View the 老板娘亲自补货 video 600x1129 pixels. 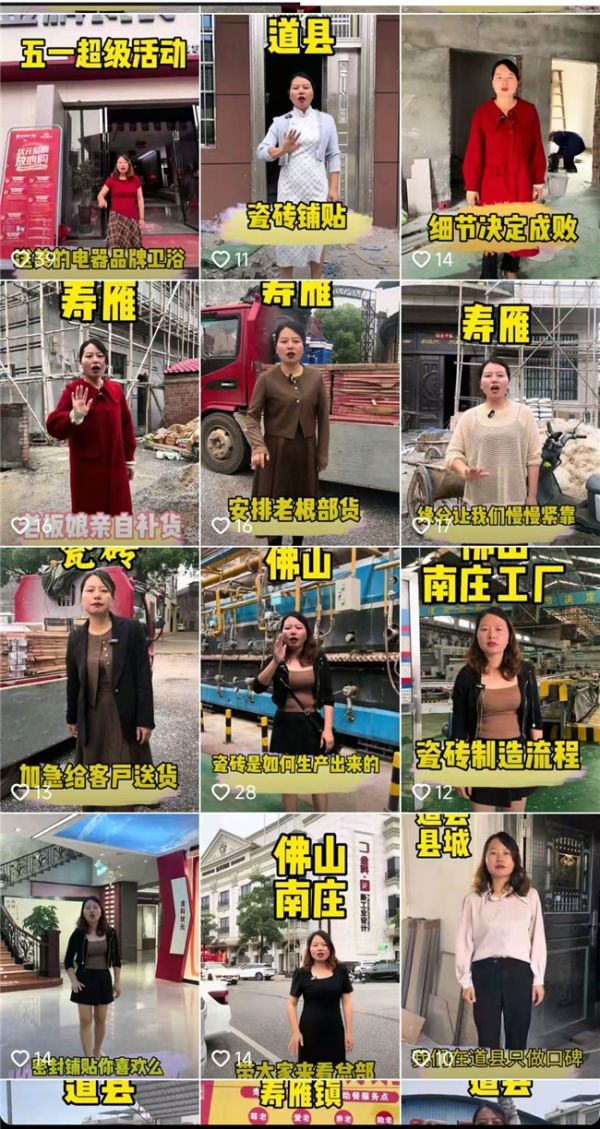point(99,412)
